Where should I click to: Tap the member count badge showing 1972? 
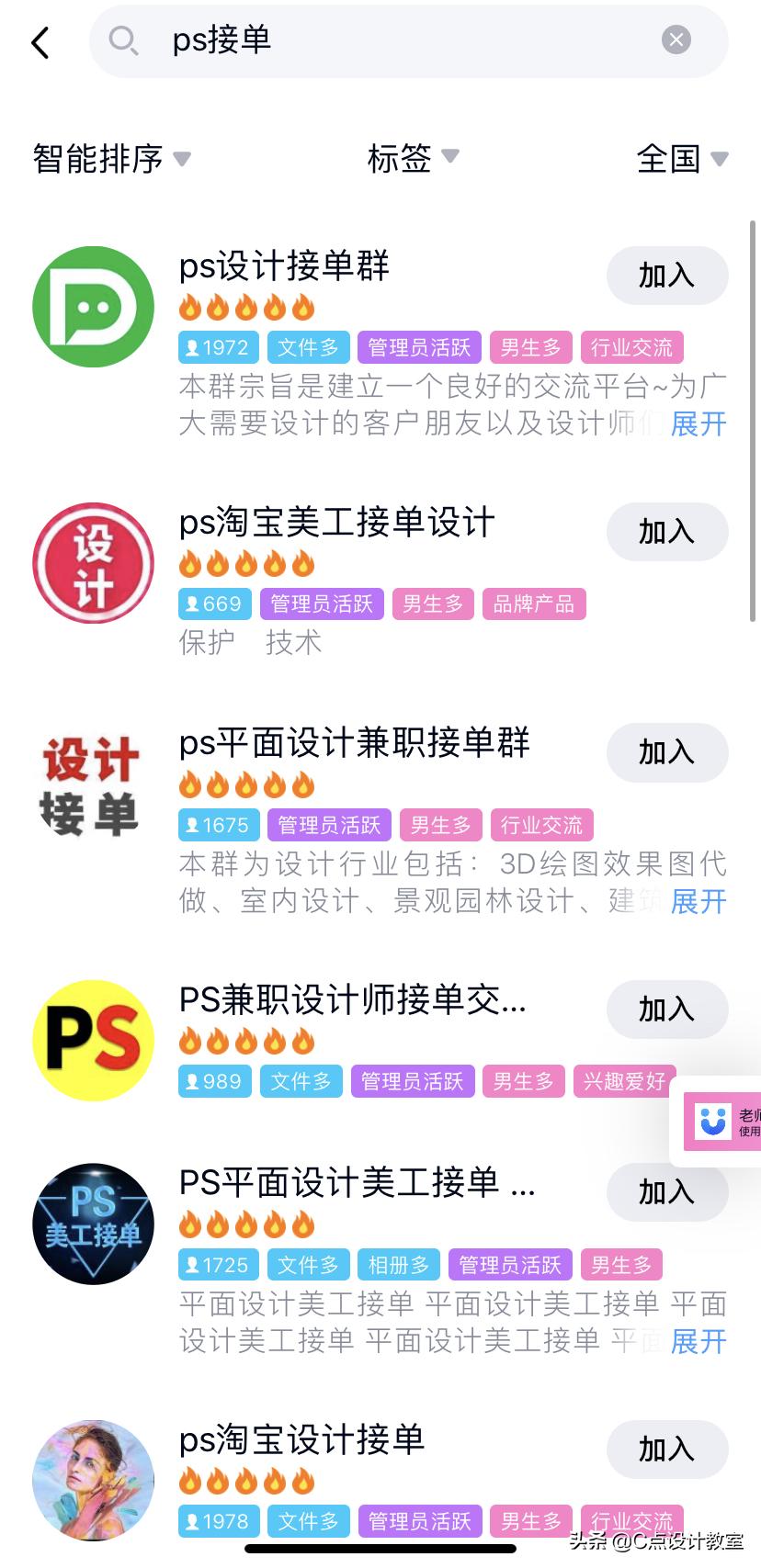click(218, 346)
